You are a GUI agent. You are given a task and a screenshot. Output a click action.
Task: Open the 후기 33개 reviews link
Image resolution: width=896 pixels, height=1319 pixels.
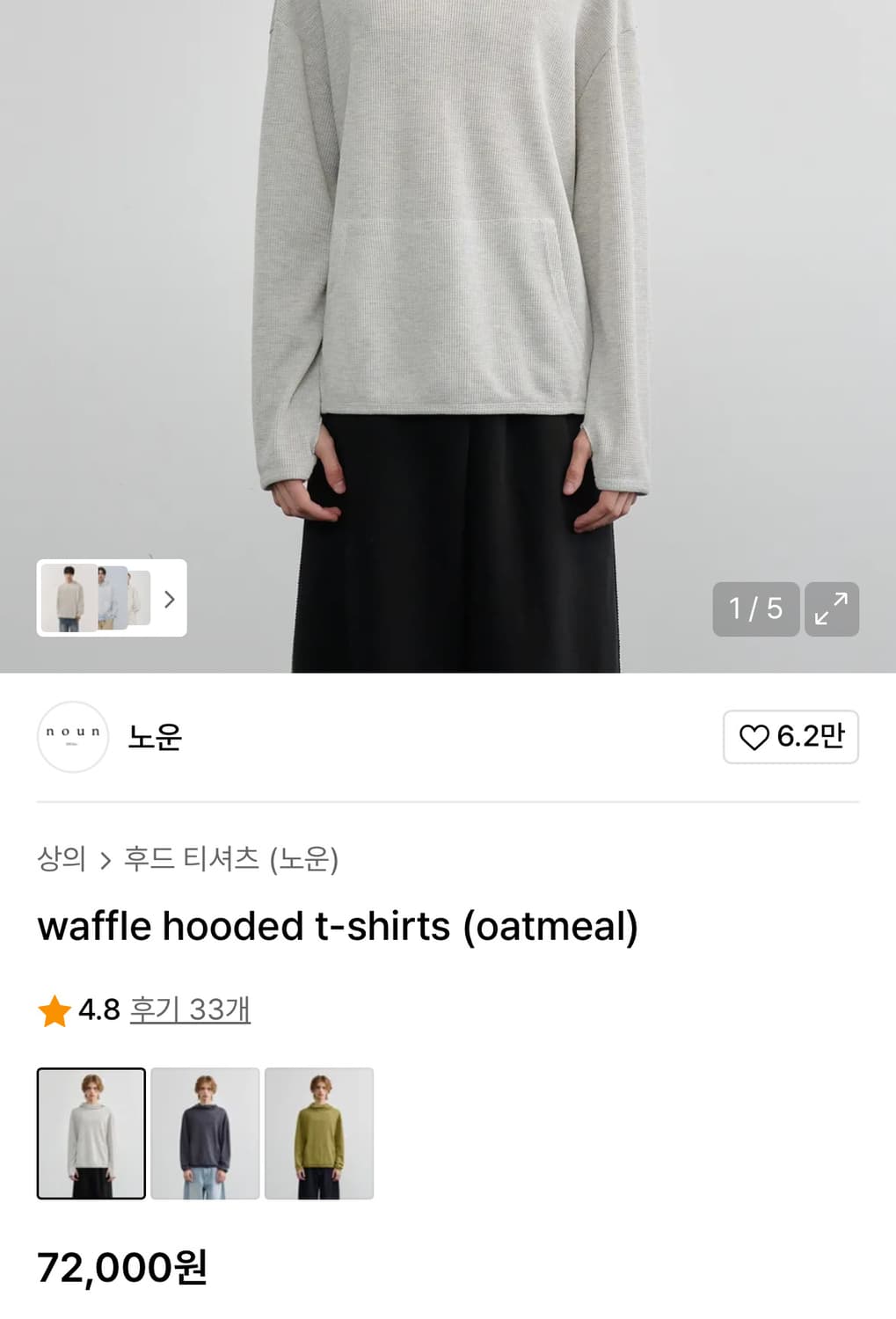(x=190, y=1010)
